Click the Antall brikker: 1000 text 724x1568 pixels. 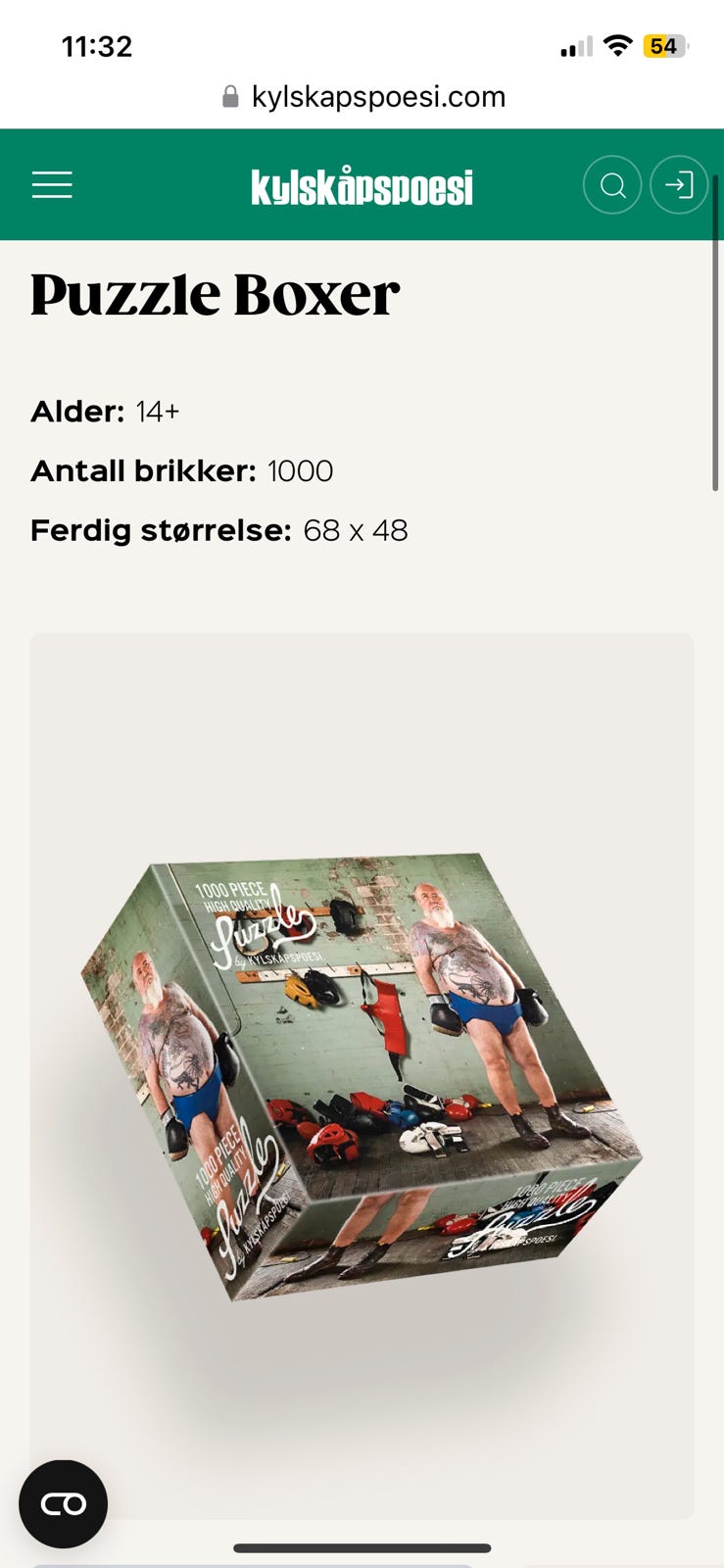tap(181, 470)
